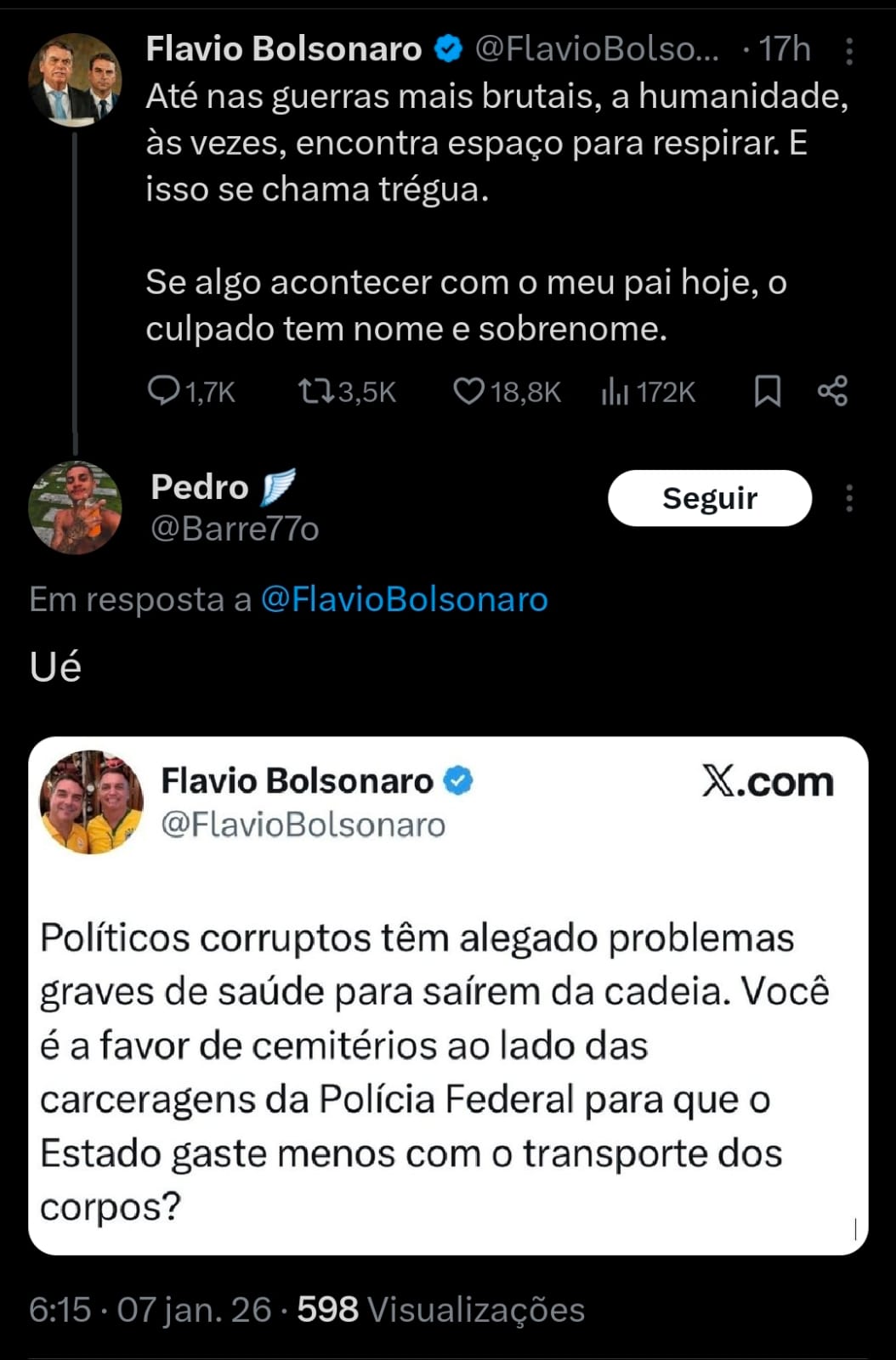The image size is (896, 1360).
Task: Share Flavio Bolsonaro's post
Action: coord(832,391)
